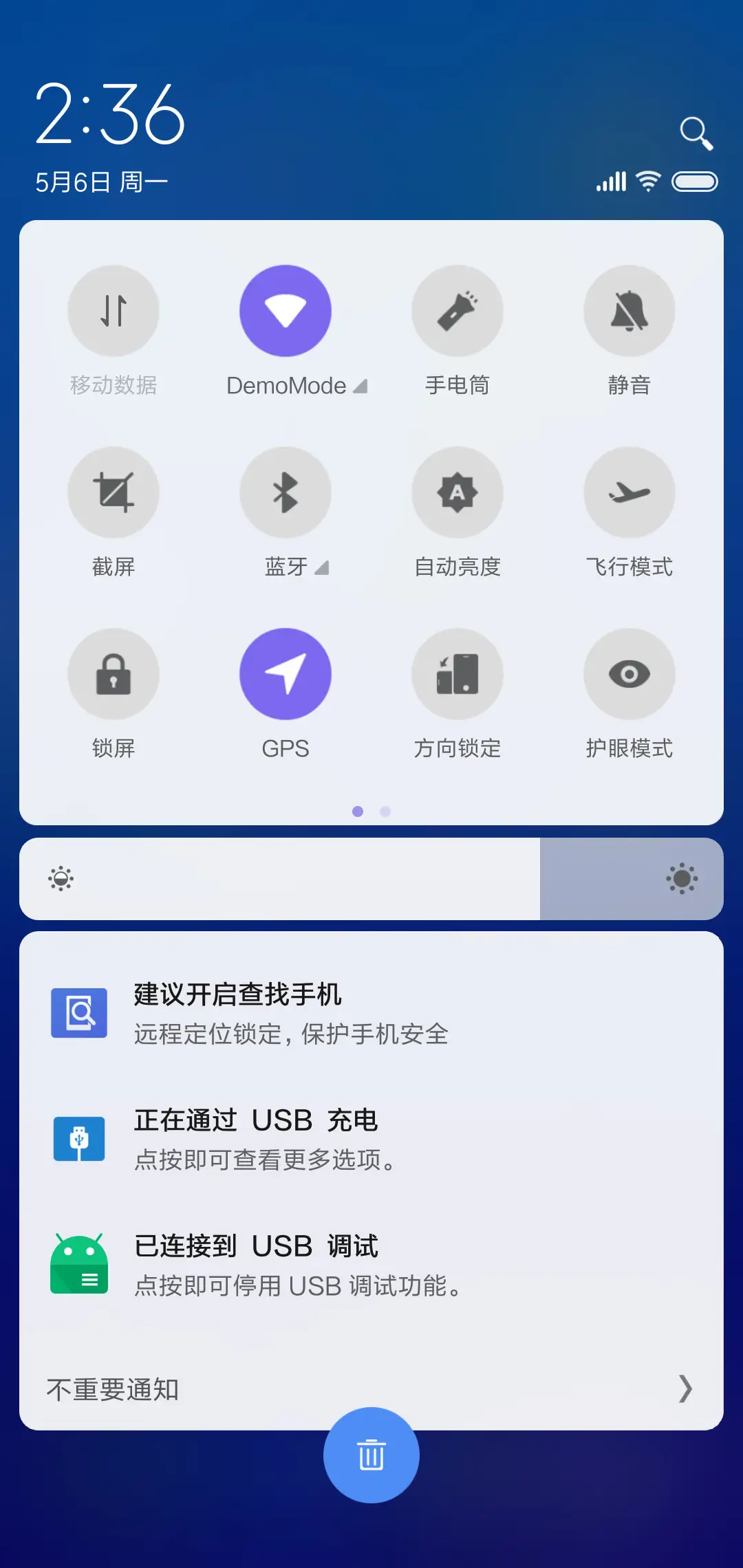Expand the Bluetooth tile options
The width and height of the screenshot is (743, 1568).
click(322, 568)
